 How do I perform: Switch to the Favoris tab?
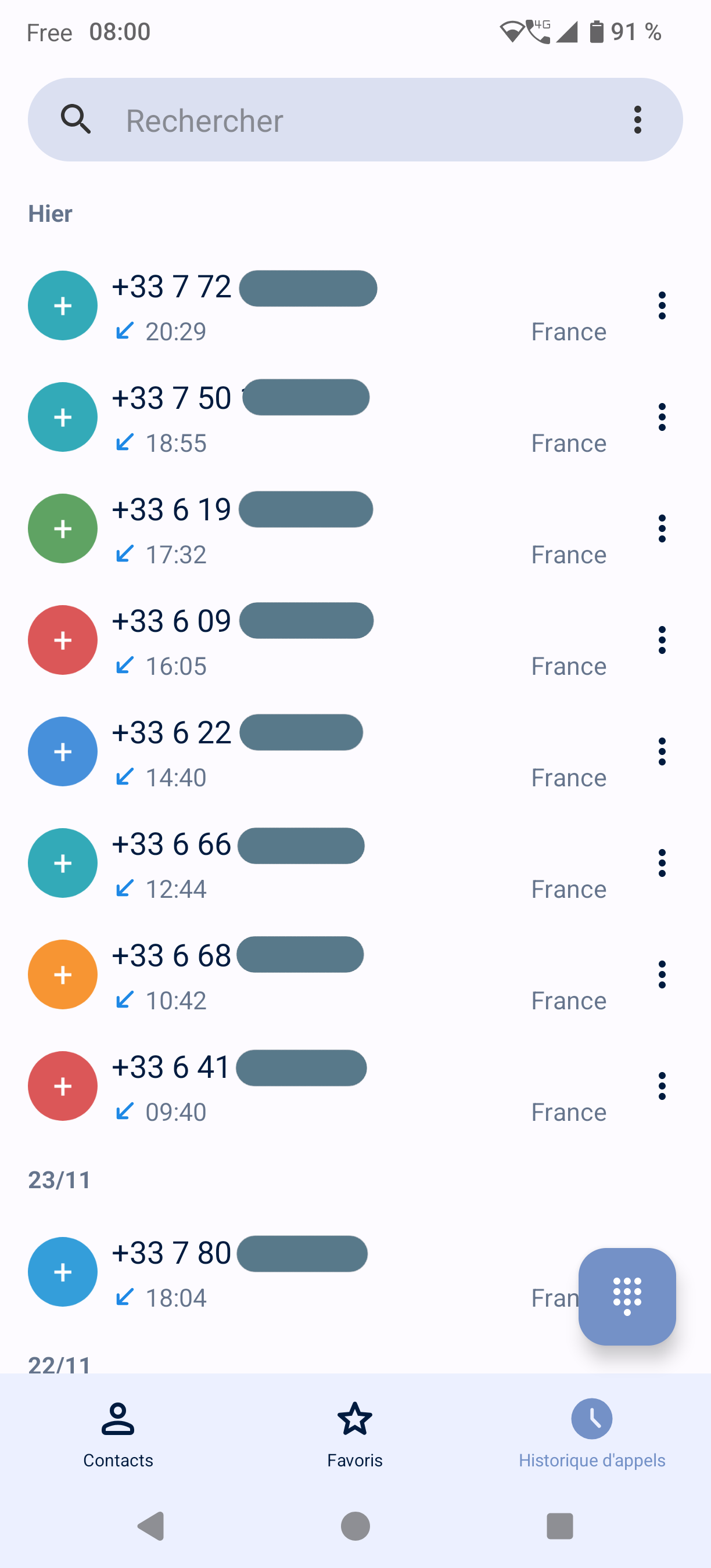(355, 1434)
